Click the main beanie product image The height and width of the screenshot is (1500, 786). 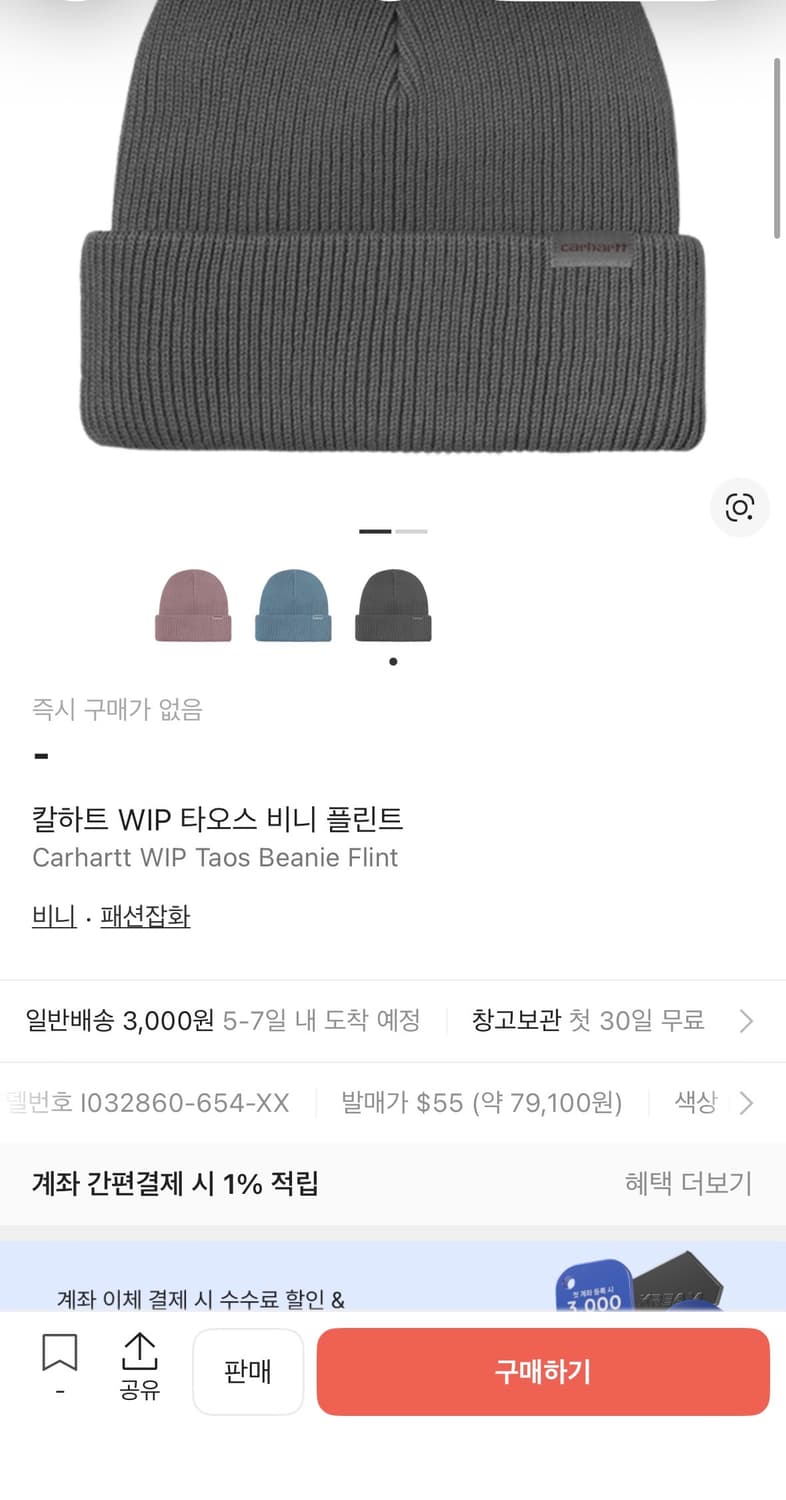click(x=393, y=240)
